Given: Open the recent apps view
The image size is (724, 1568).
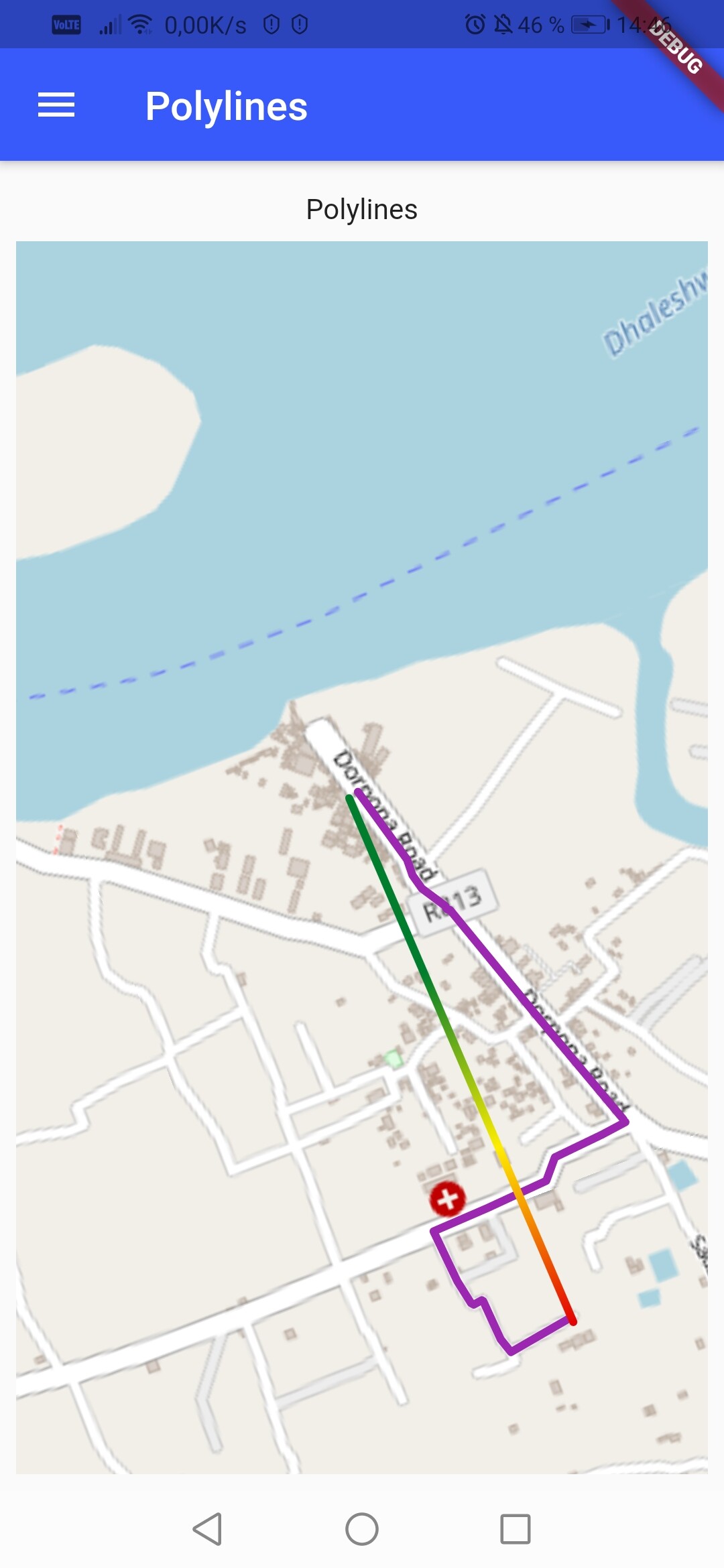Looking at the screenshot, I should 516,1529.
